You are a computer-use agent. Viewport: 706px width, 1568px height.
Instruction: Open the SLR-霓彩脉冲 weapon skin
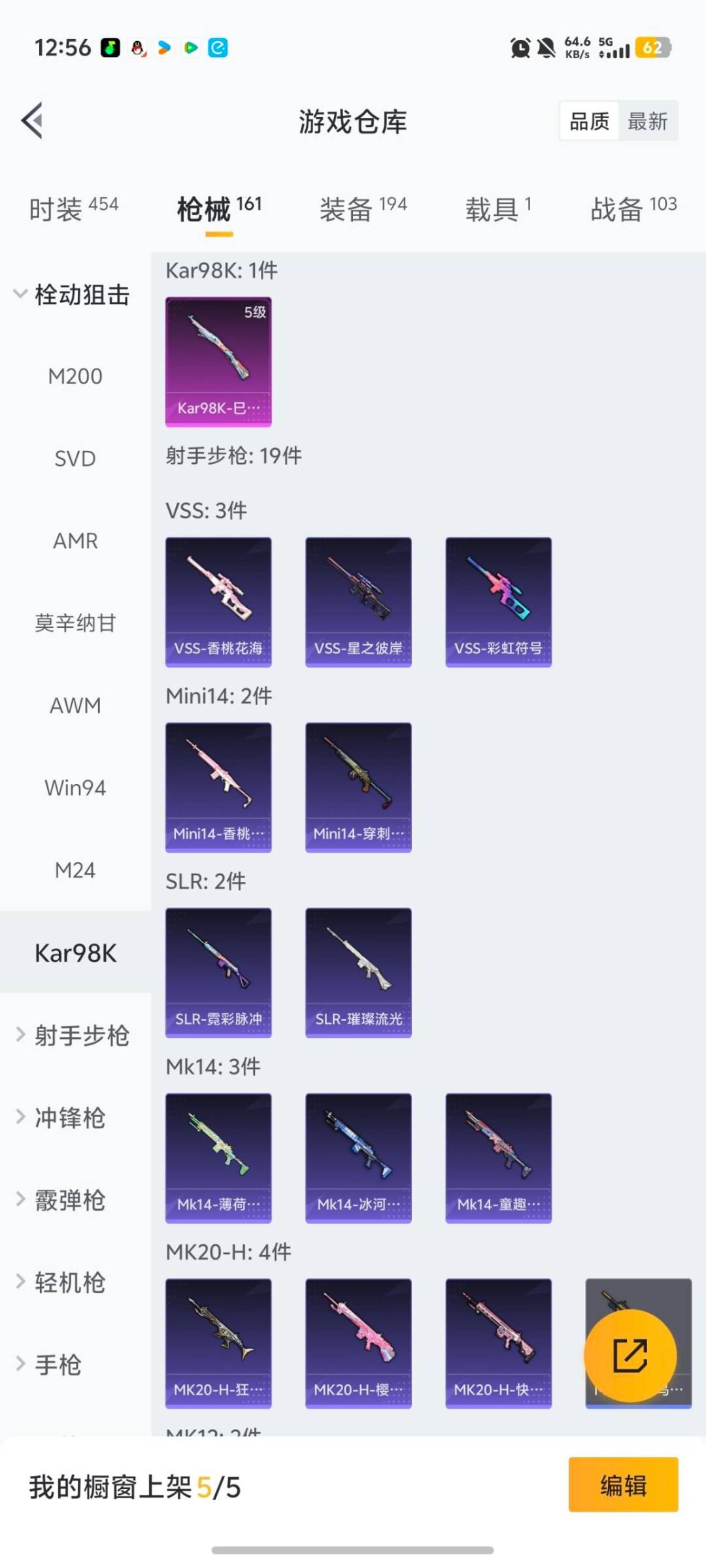pyautogui.click(x=218, y=972)
